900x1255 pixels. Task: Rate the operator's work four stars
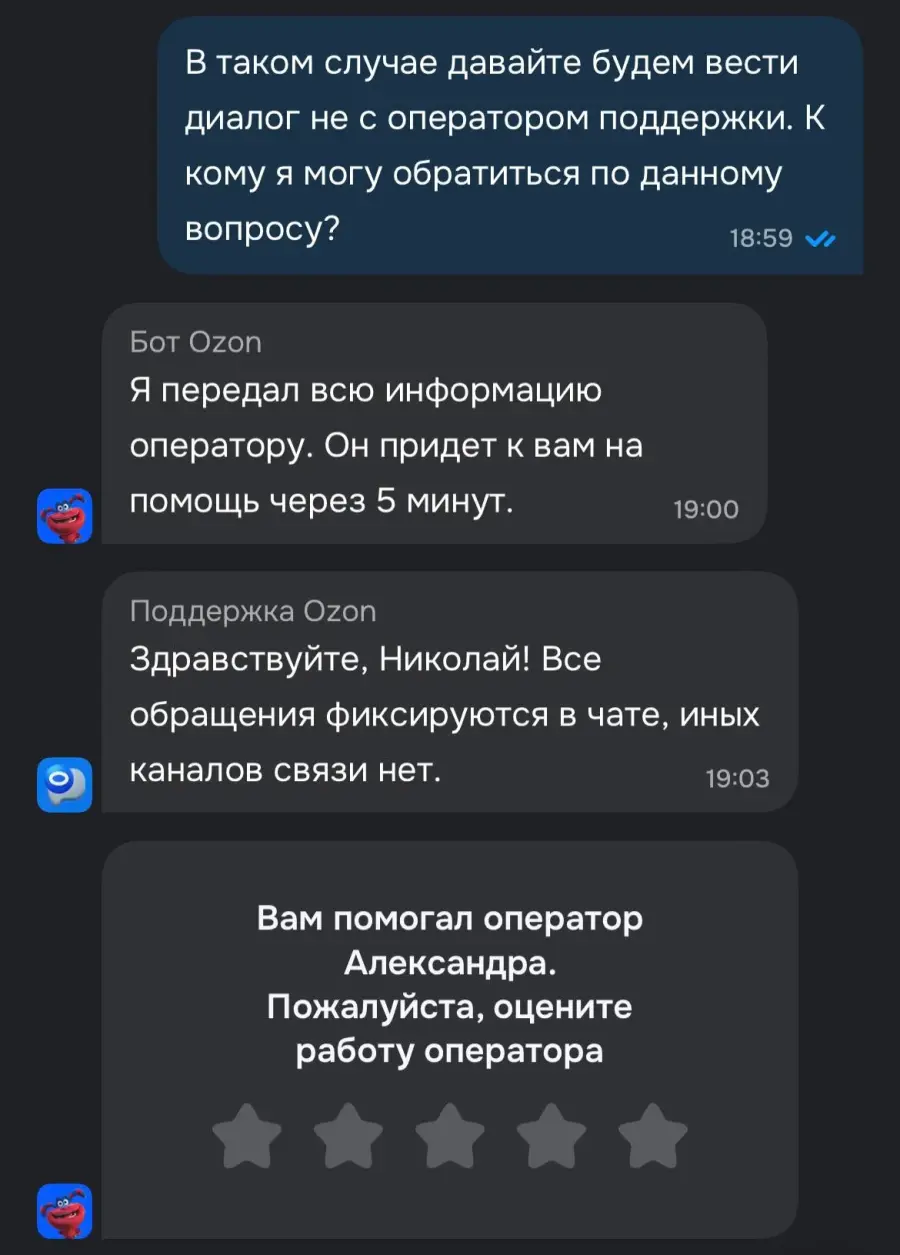tap(551, 1135)
